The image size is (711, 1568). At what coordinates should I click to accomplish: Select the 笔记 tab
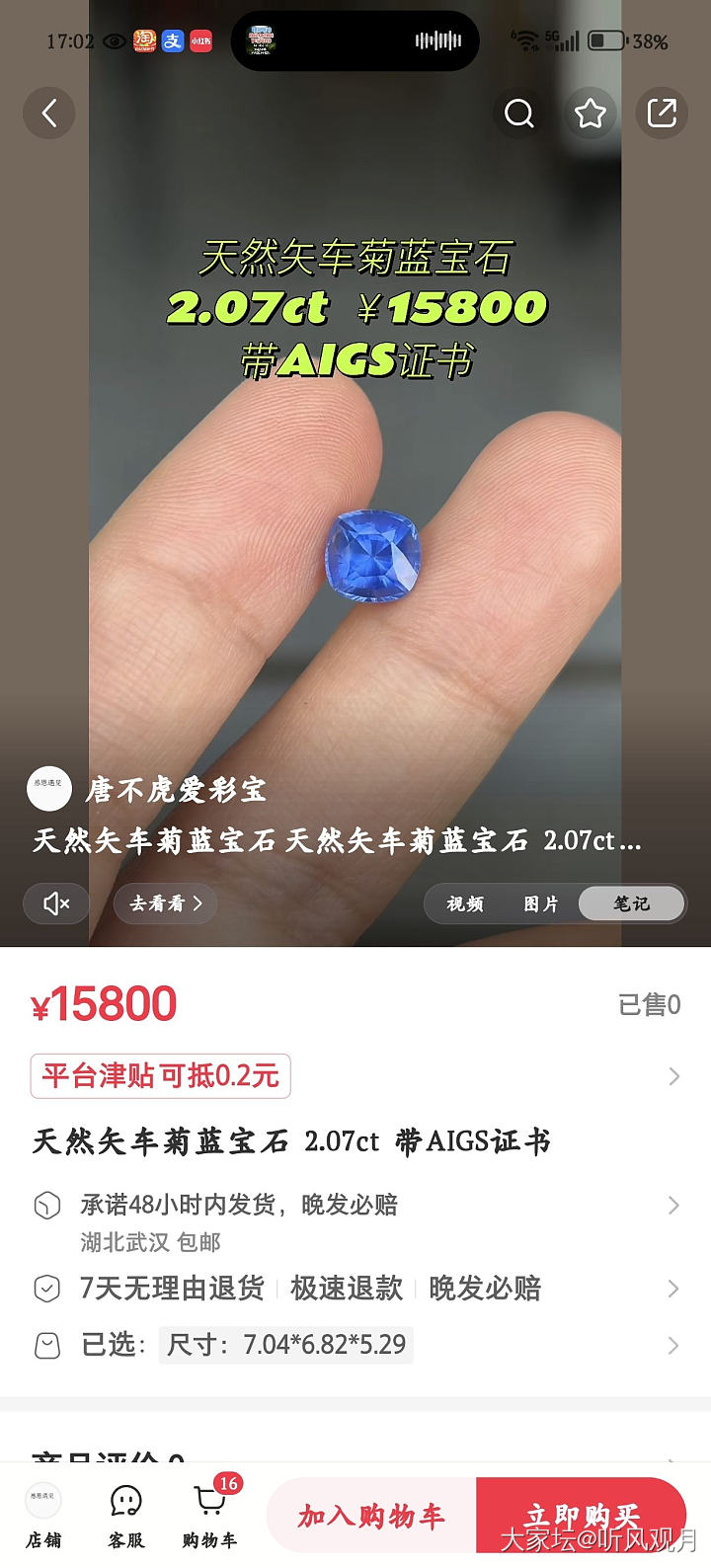coord(631,903)
